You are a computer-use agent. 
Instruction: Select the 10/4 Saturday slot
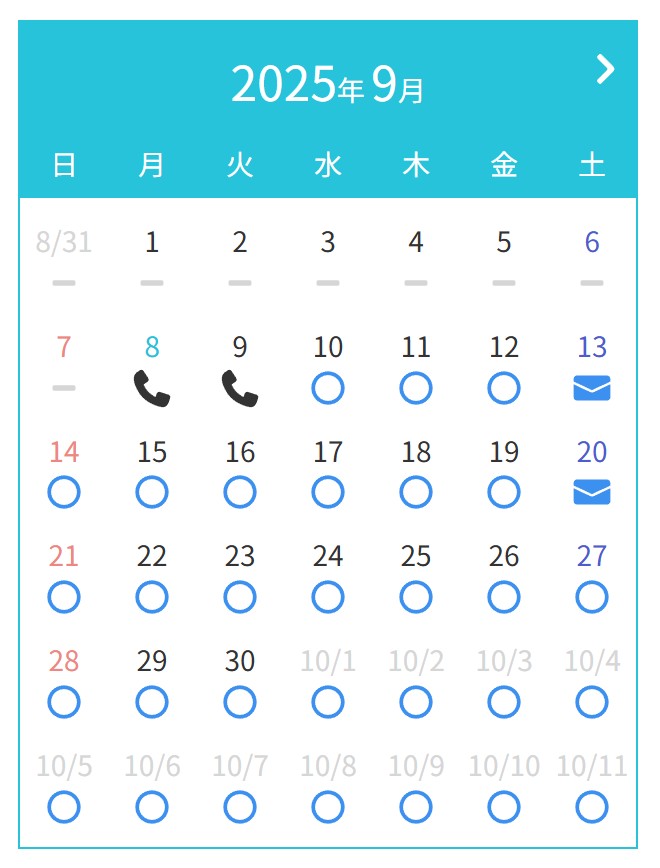pyautogui.click(x=592, y=702)
